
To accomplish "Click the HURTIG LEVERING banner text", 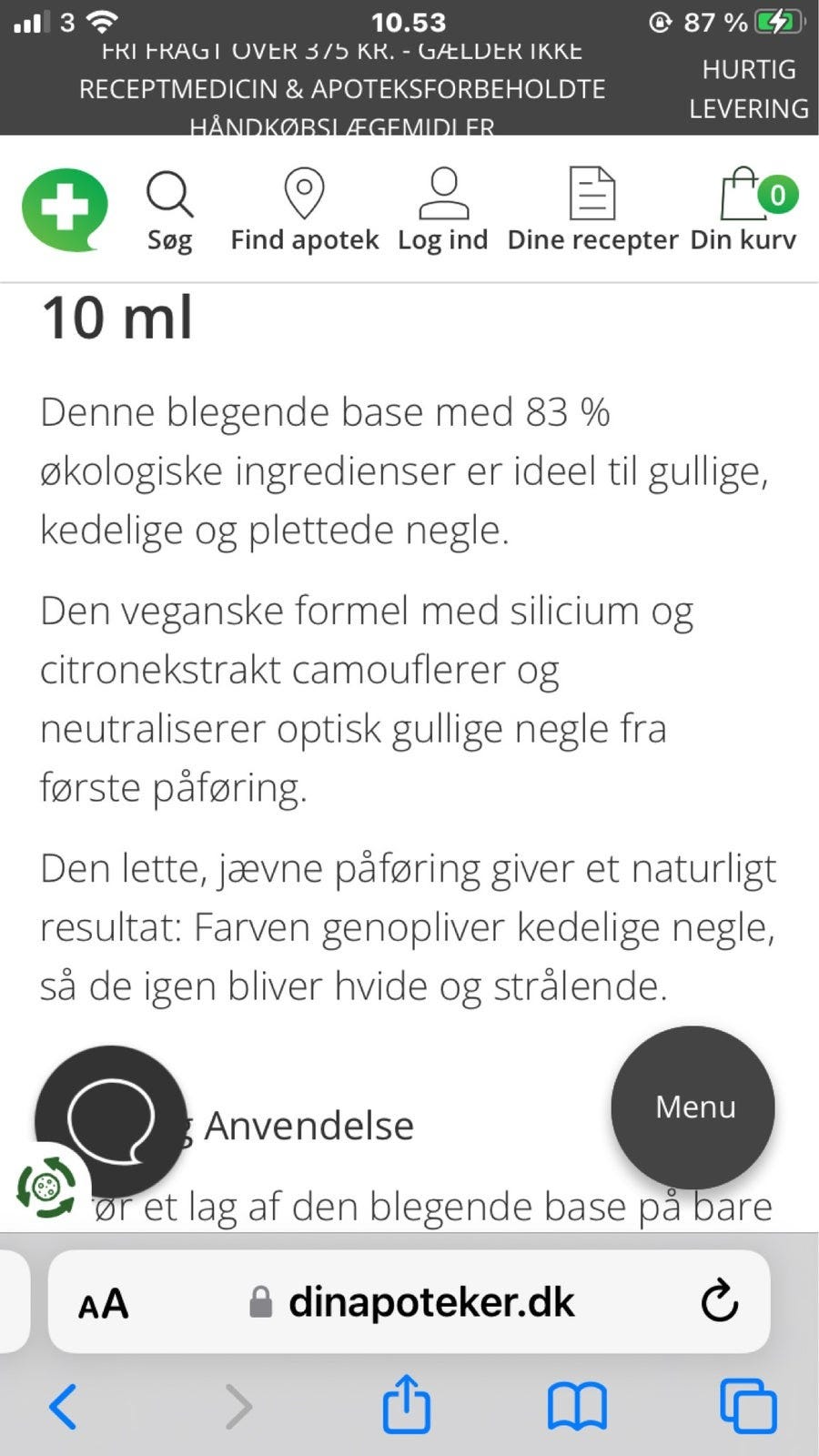I will (x=748, y=88).
